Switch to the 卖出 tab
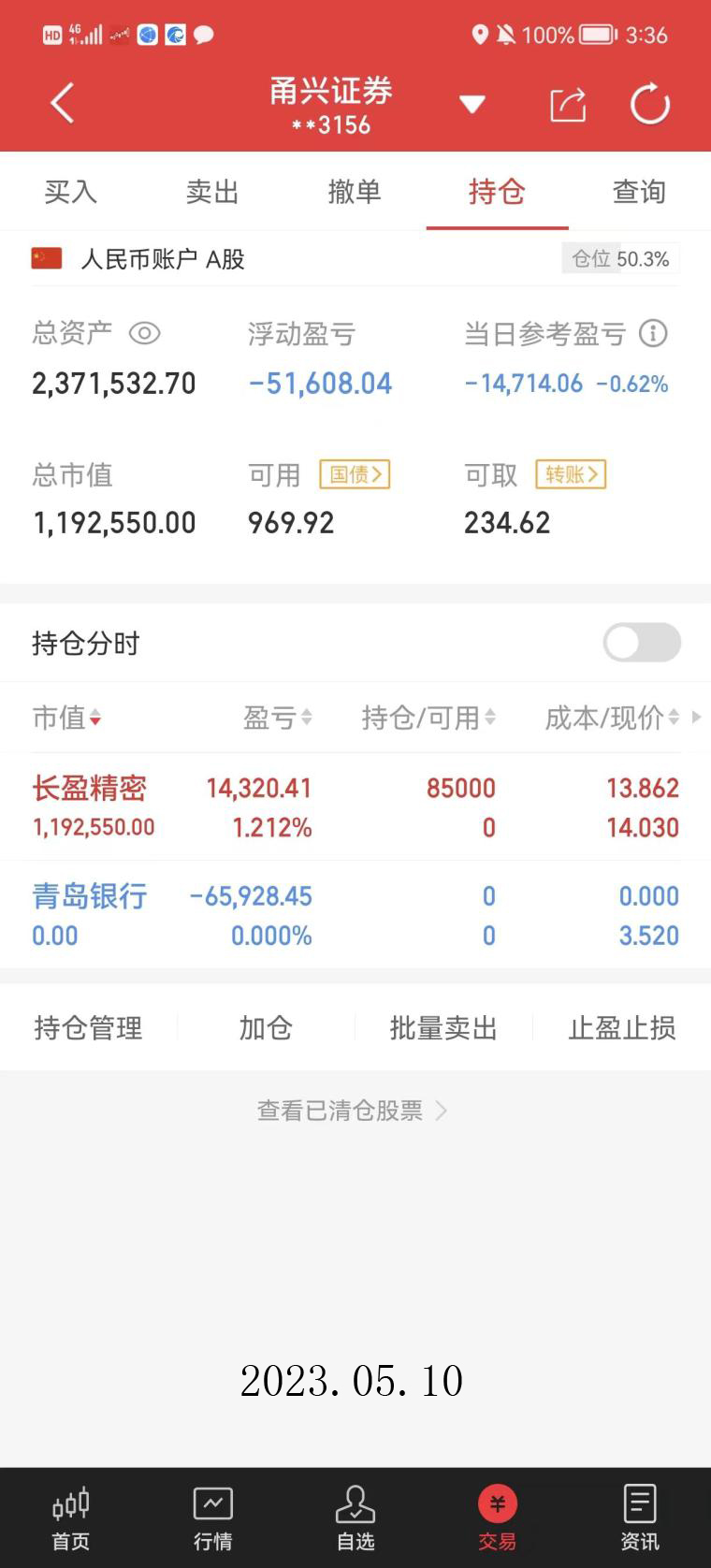The width and height of the screenshot is (711, 1568). (212, 192)
